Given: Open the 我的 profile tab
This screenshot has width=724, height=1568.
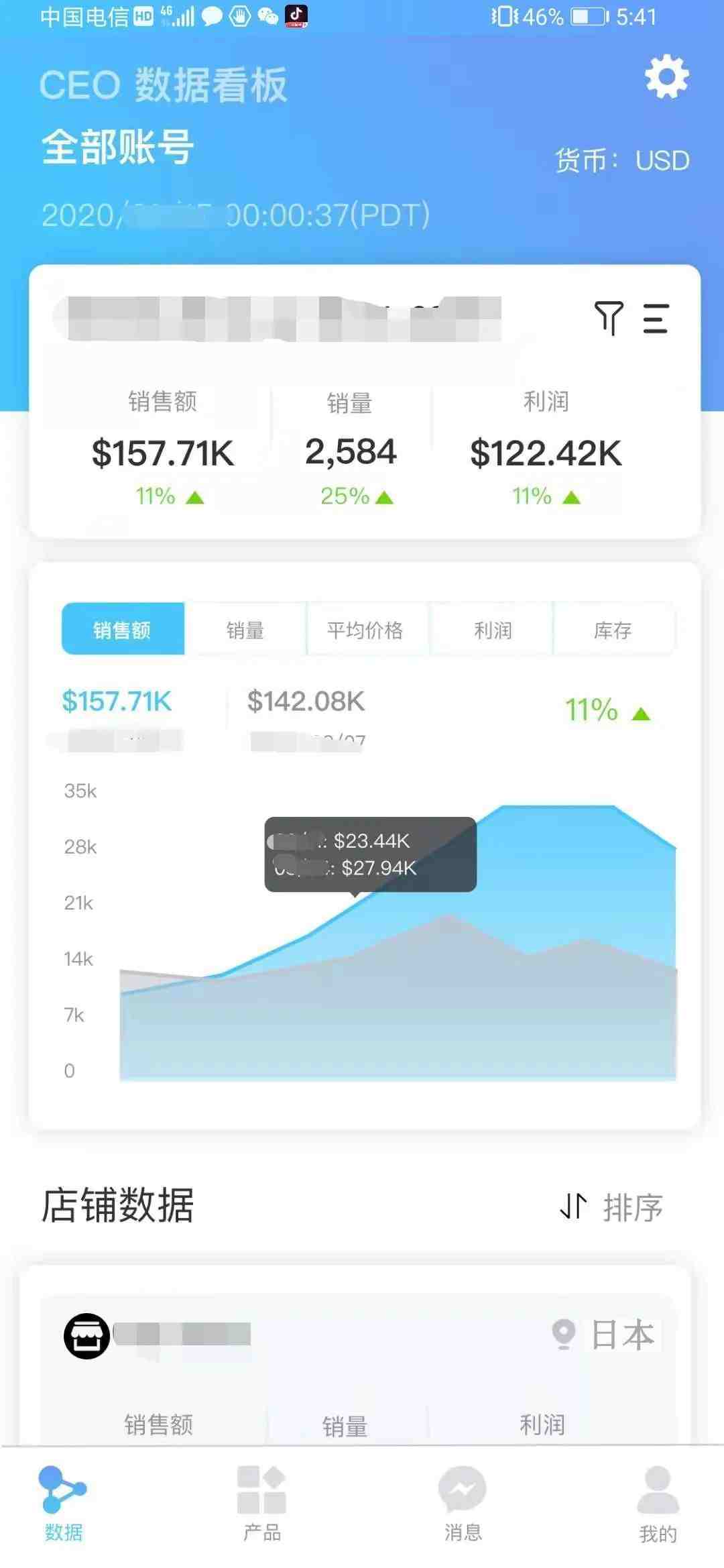Looking at the screenshot, I should [658, 1503].
